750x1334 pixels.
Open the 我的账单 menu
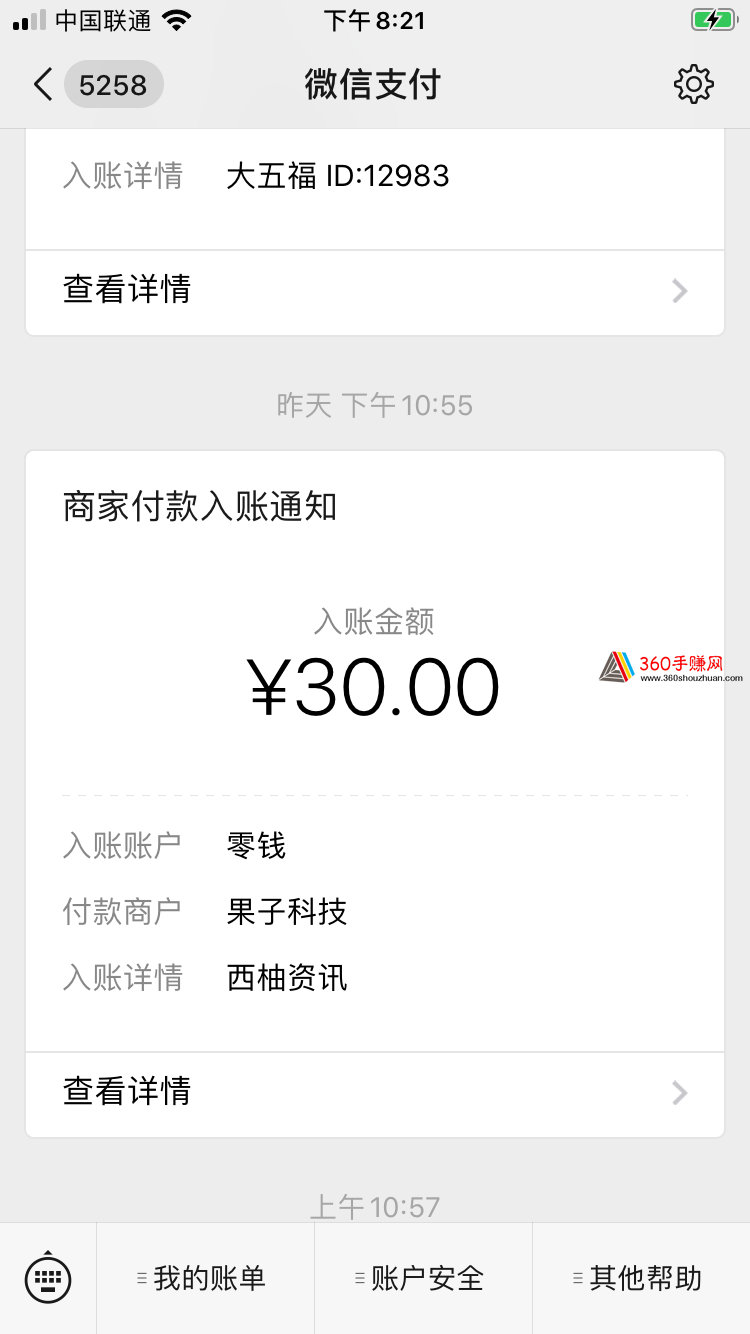pyautogui.click(x=205, y=1278)
